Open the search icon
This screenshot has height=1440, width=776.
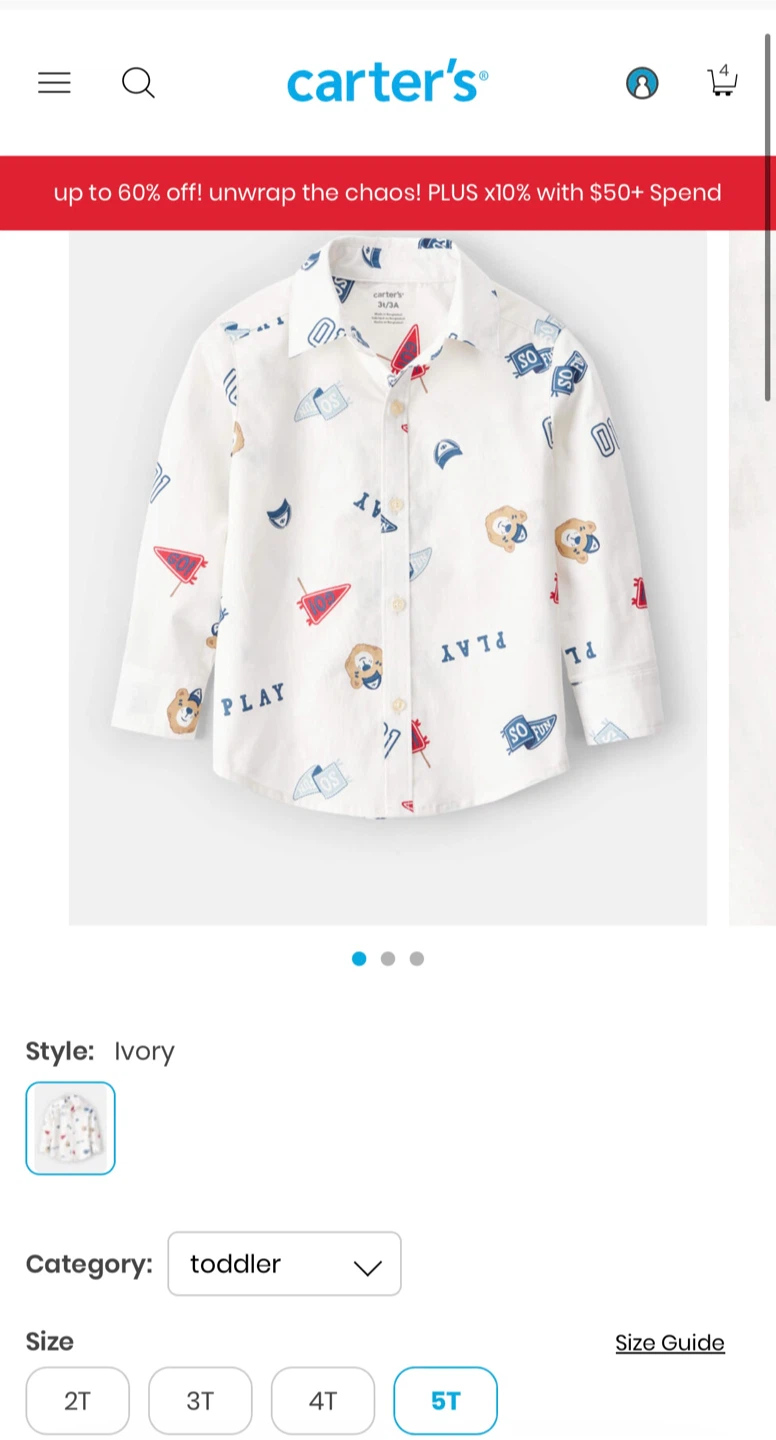138,83
